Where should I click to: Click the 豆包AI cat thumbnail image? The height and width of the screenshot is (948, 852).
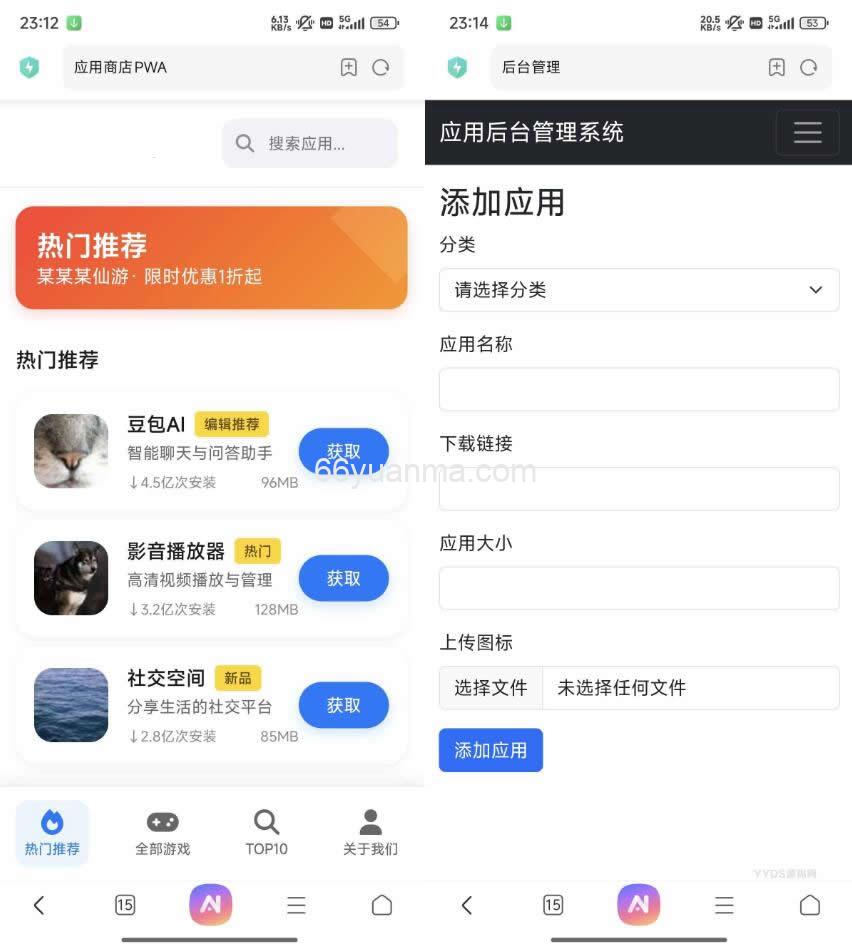(x=71, y=451)
